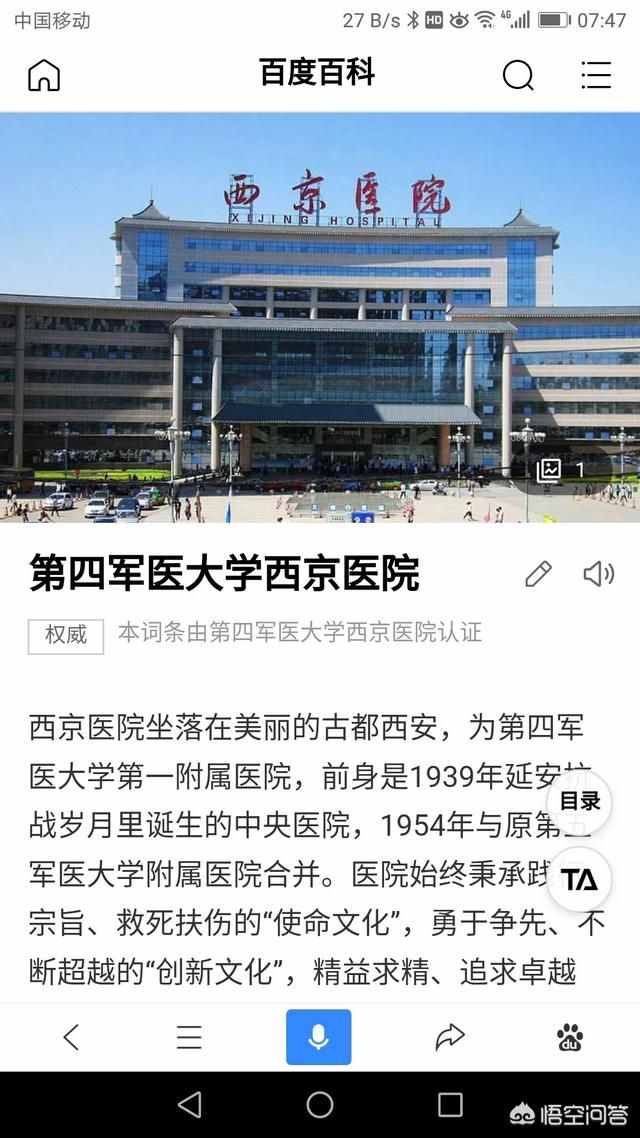Open the Xijing Hospital photo gallery
This screenshot has width=640, height=1138.
pyautogui.click(x=561, y=470)
